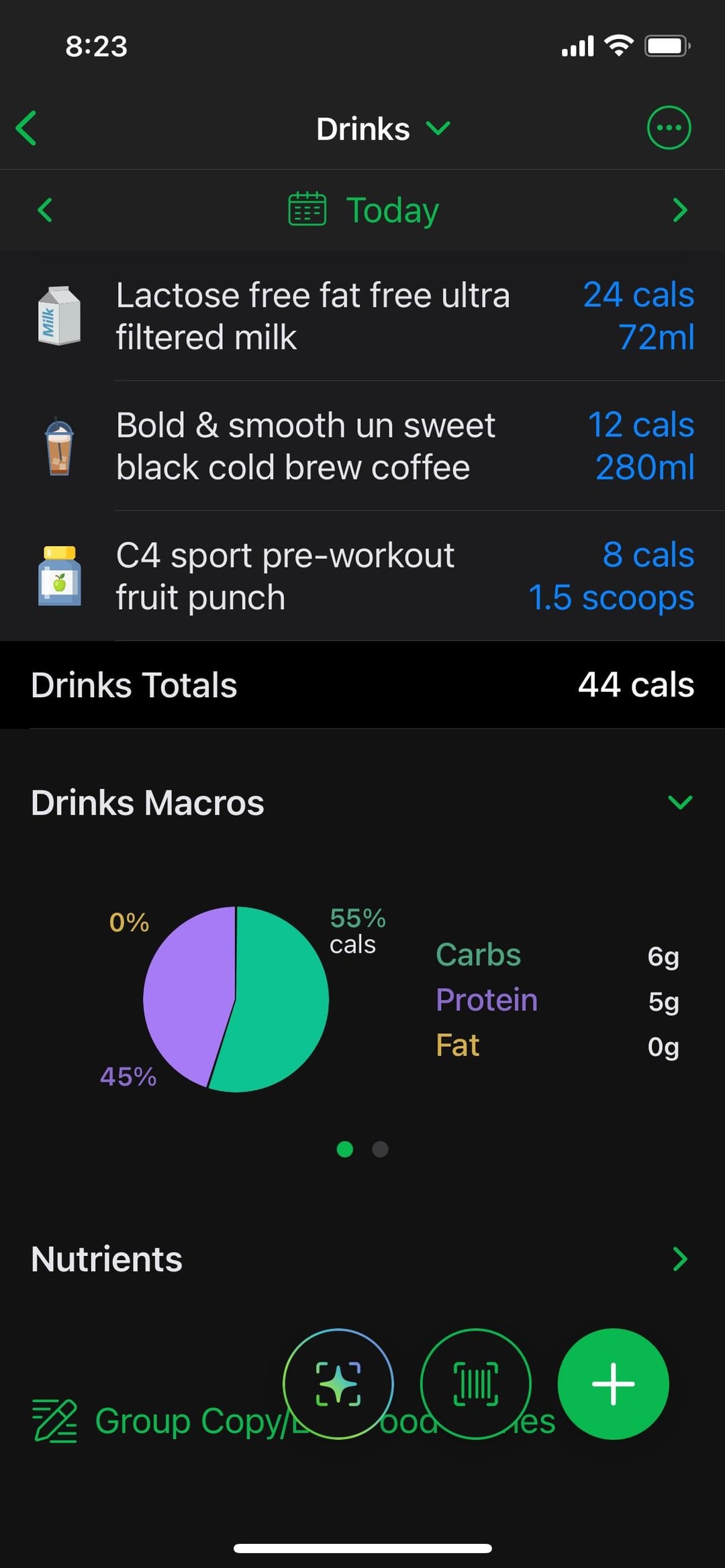Image resolution: width=725 pixels, height=1568 pixels.
Task: Go back using the top-left arrow
Action: click(27, 128)
